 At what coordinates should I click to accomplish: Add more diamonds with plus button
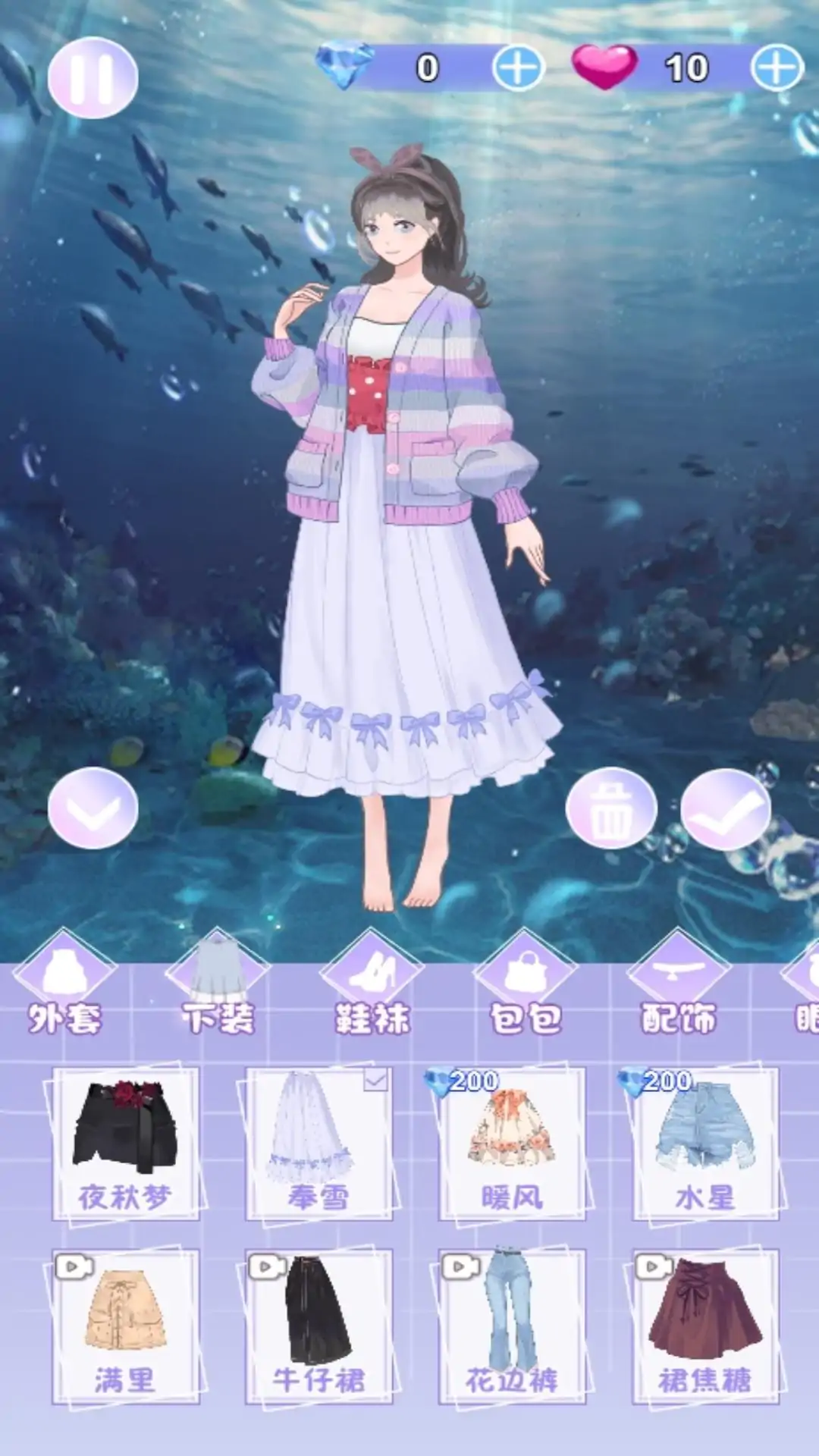(518, 68)
